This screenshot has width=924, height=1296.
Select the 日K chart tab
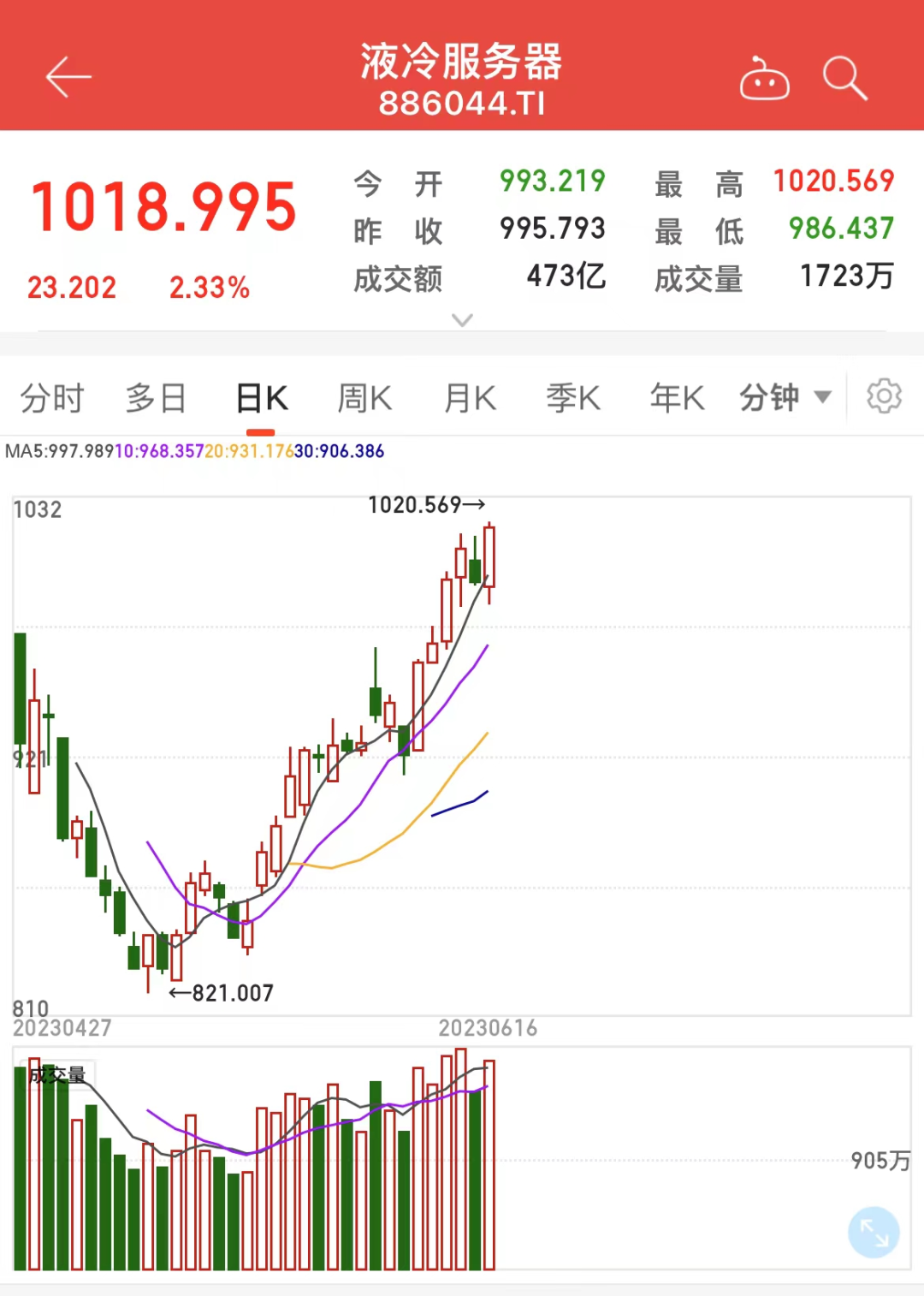pyautogui.click(x=262, y=398)
